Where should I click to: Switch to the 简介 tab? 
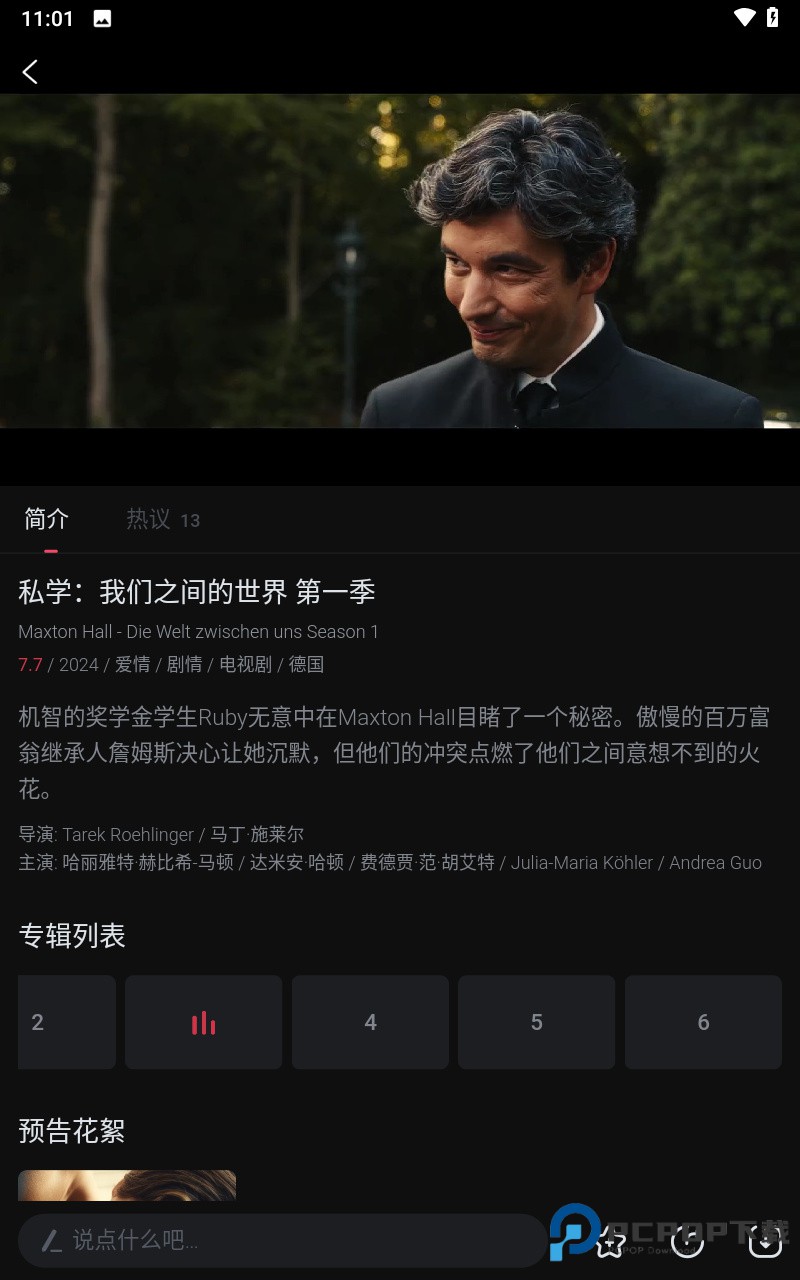44,519
